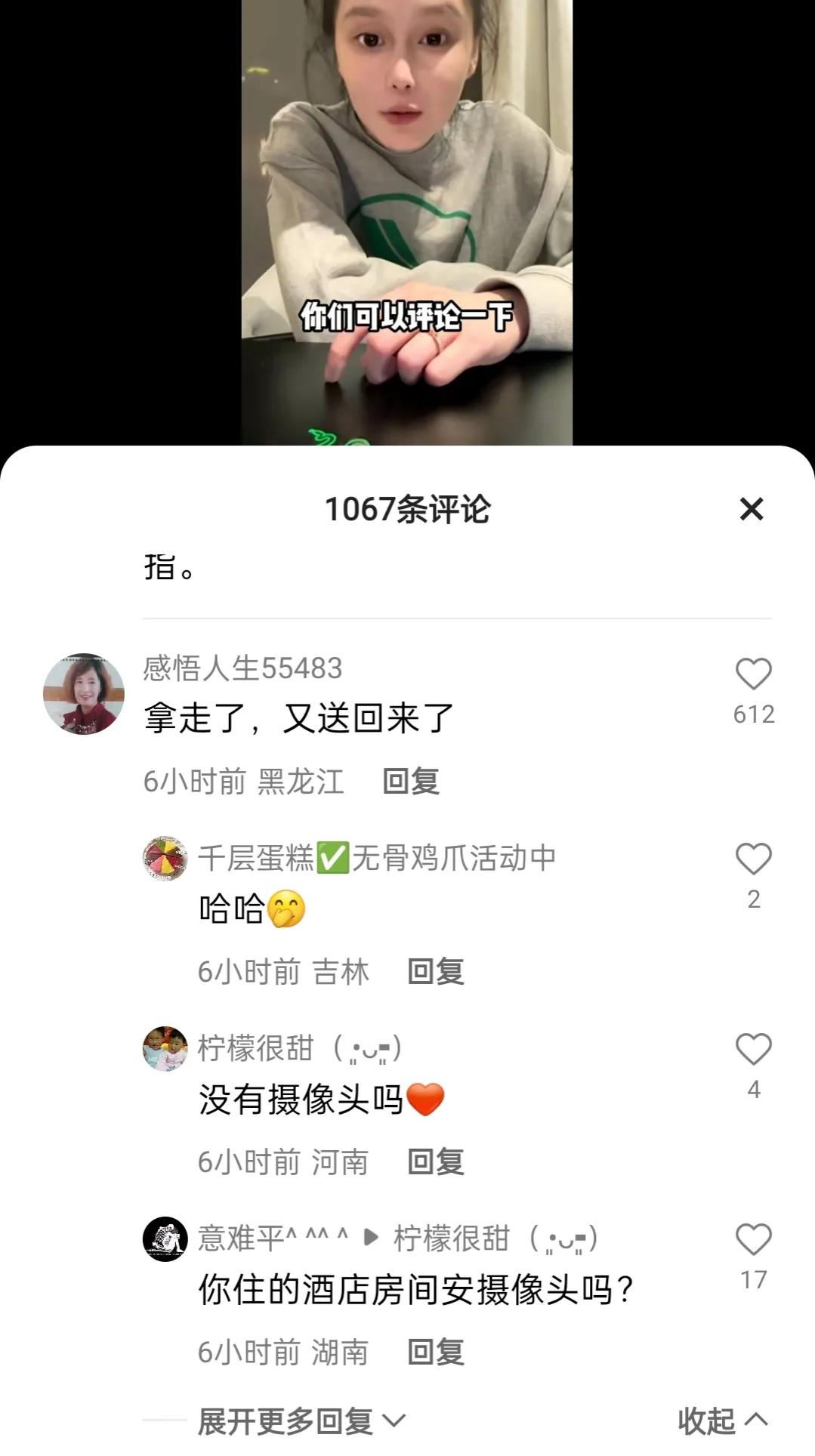Tap 回复 under 柠檬很甜's comment
Viewport: 815px width, 1456px height.
coord(437,1163)
